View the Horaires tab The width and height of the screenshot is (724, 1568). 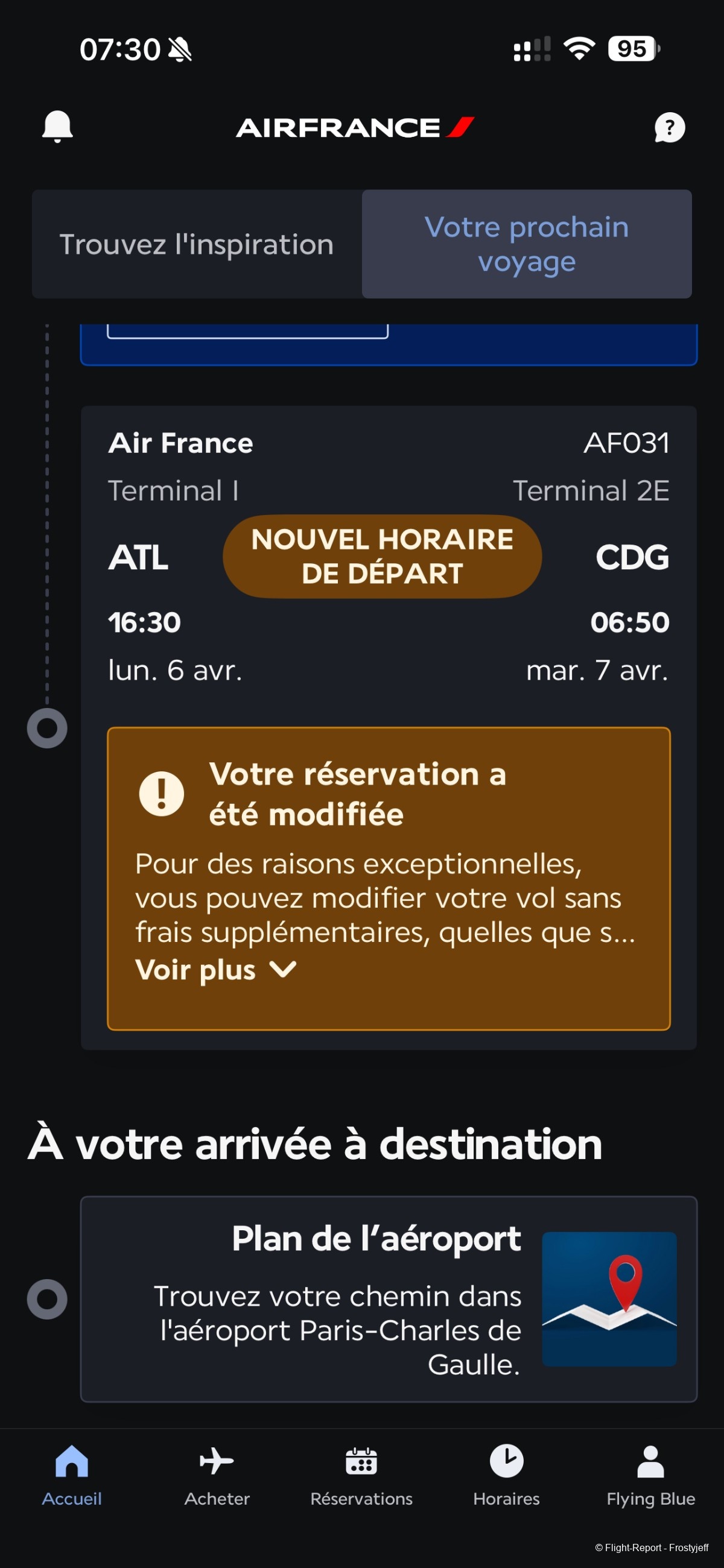507,1475
